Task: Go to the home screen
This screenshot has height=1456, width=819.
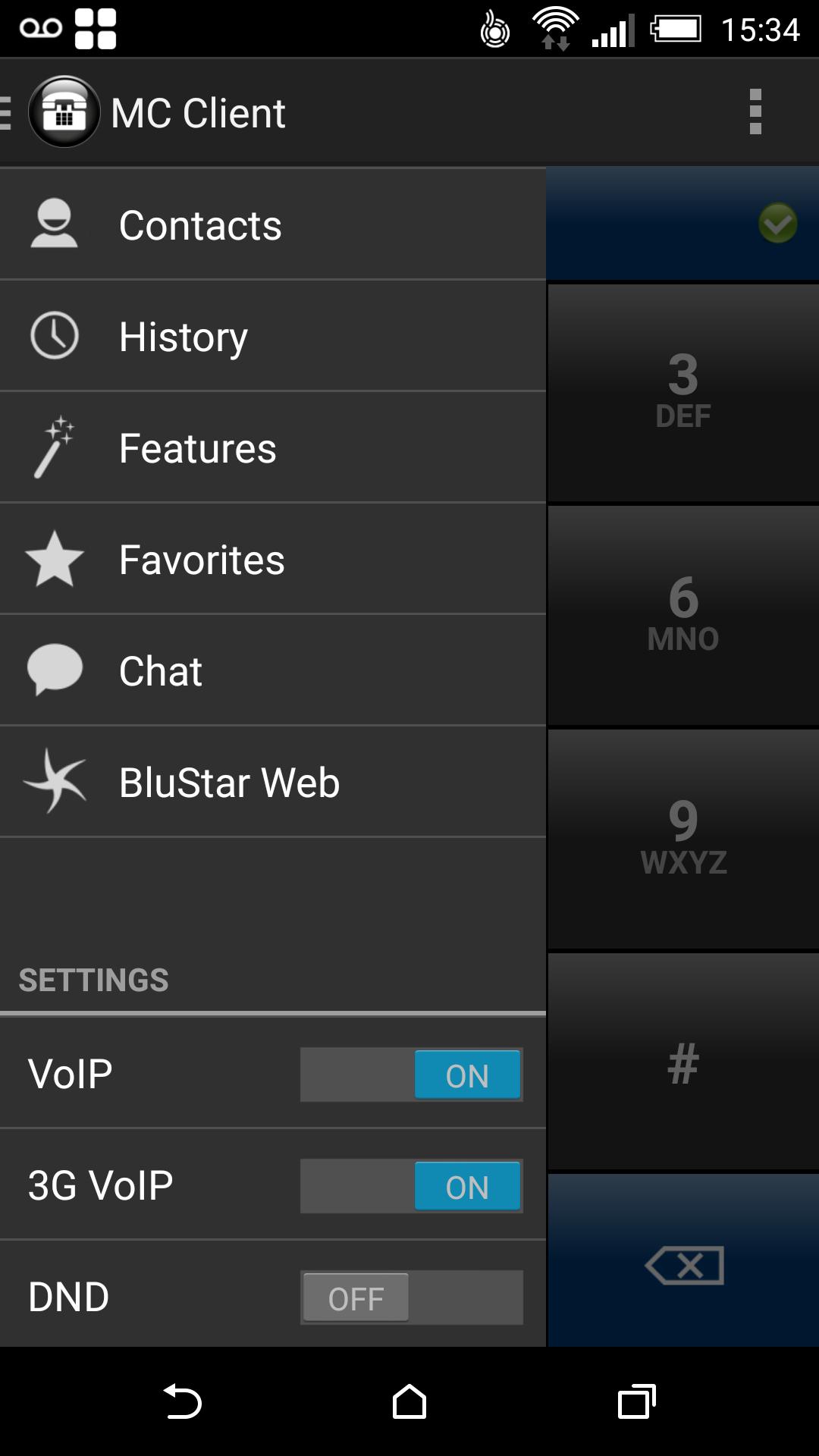Action: [409, 1401]
